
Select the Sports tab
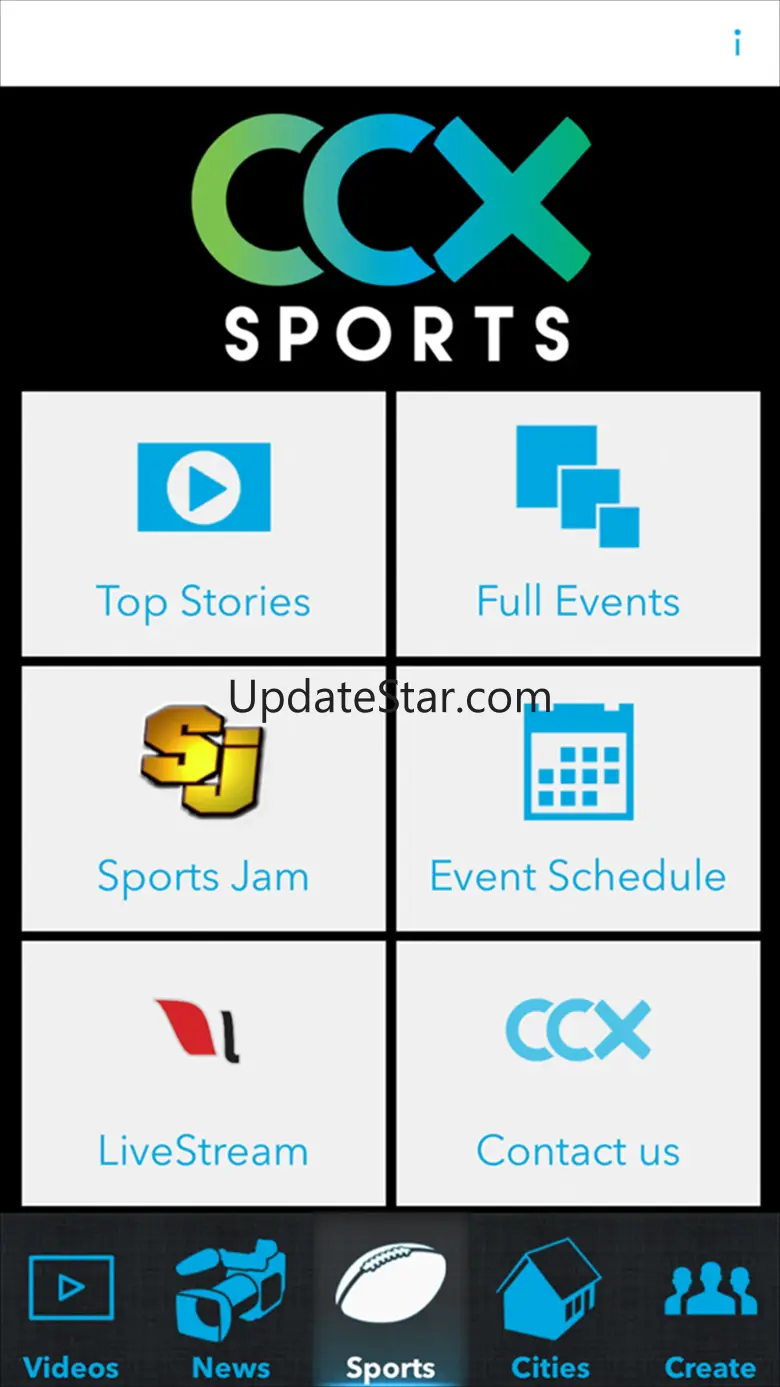coord(390,1304)
